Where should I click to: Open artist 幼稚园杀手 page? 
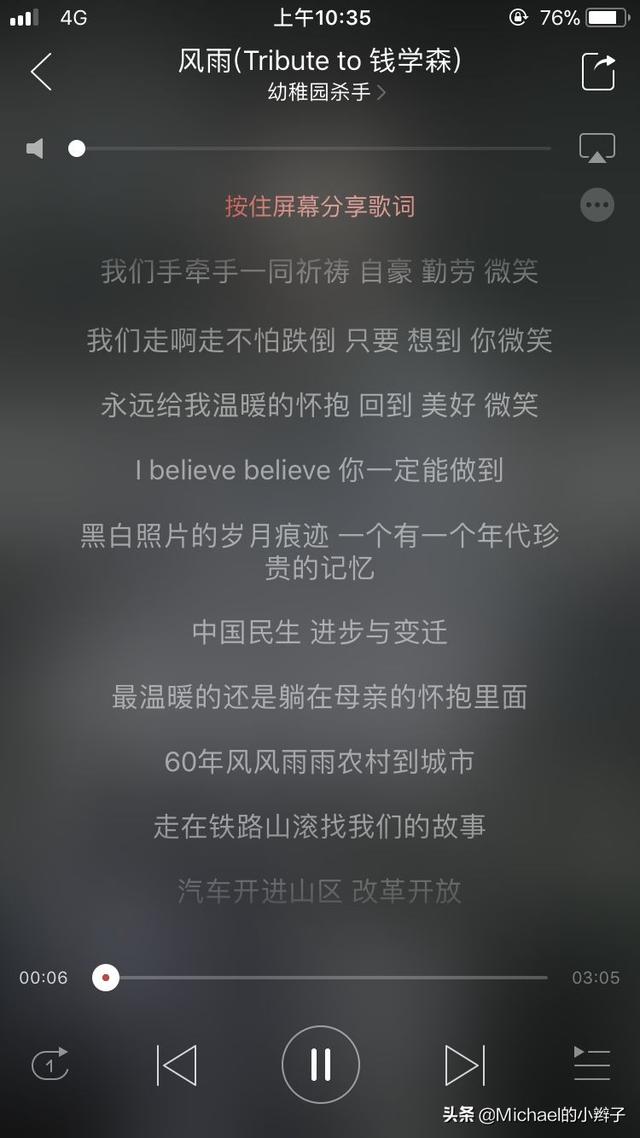327,93
